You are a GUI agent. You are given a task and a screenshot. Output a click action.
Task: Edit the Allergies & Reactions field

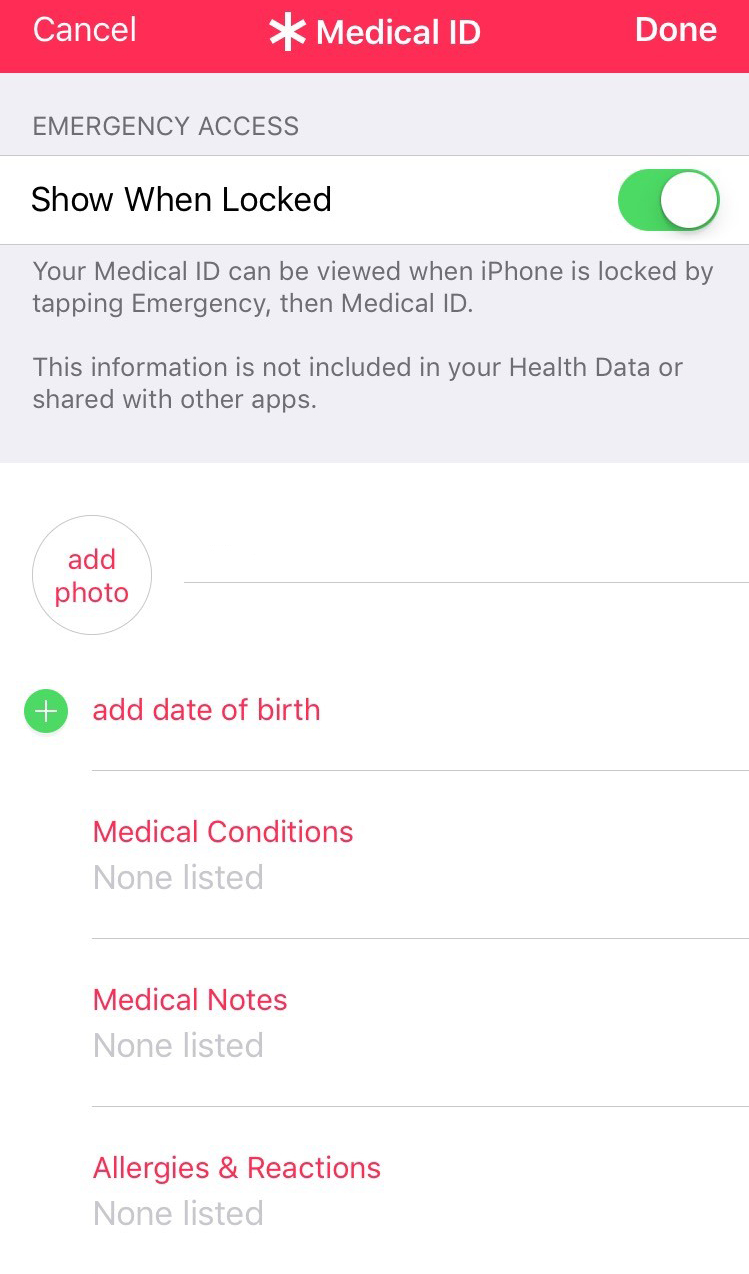point(420,1190)
